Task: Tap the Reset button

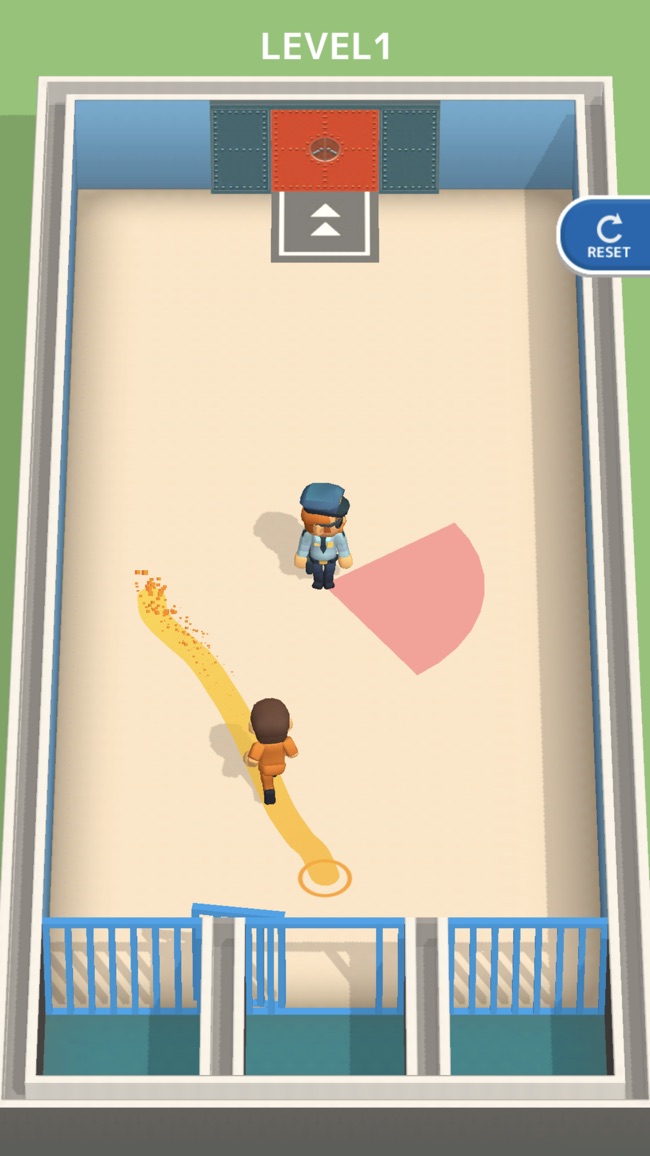Action: (607, 237)
